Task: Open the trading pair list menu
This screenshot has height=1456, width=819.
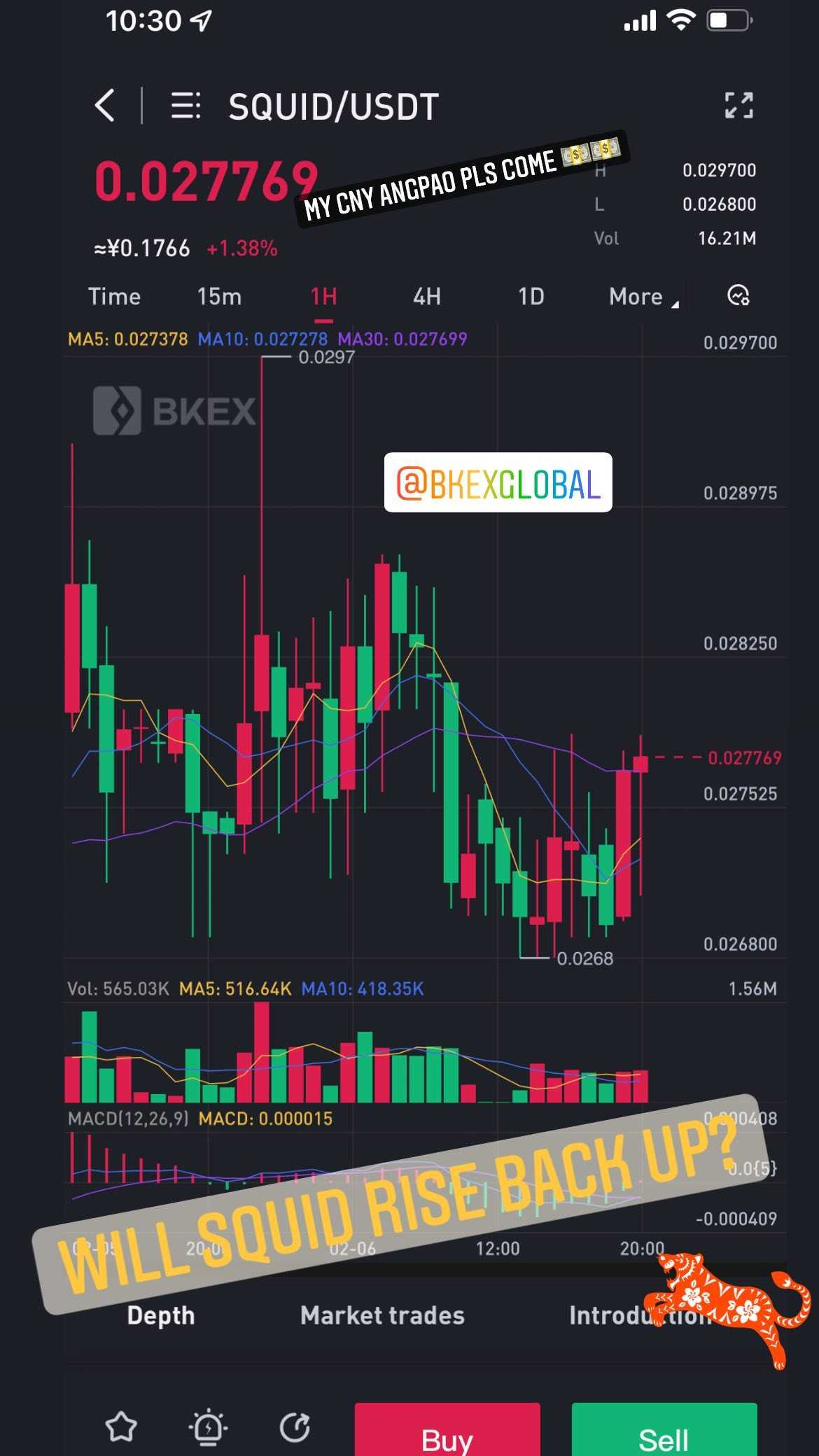Action: click(186, 106)
